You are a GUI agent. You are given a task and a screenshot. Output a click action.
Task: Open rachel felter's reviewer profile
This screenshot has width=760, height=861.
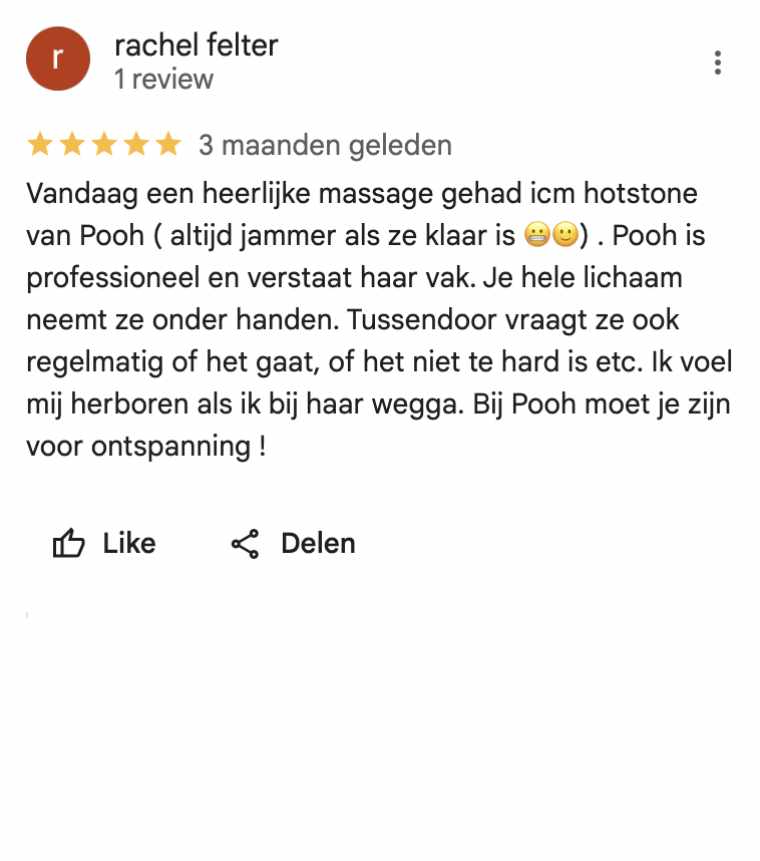point(196,45)
